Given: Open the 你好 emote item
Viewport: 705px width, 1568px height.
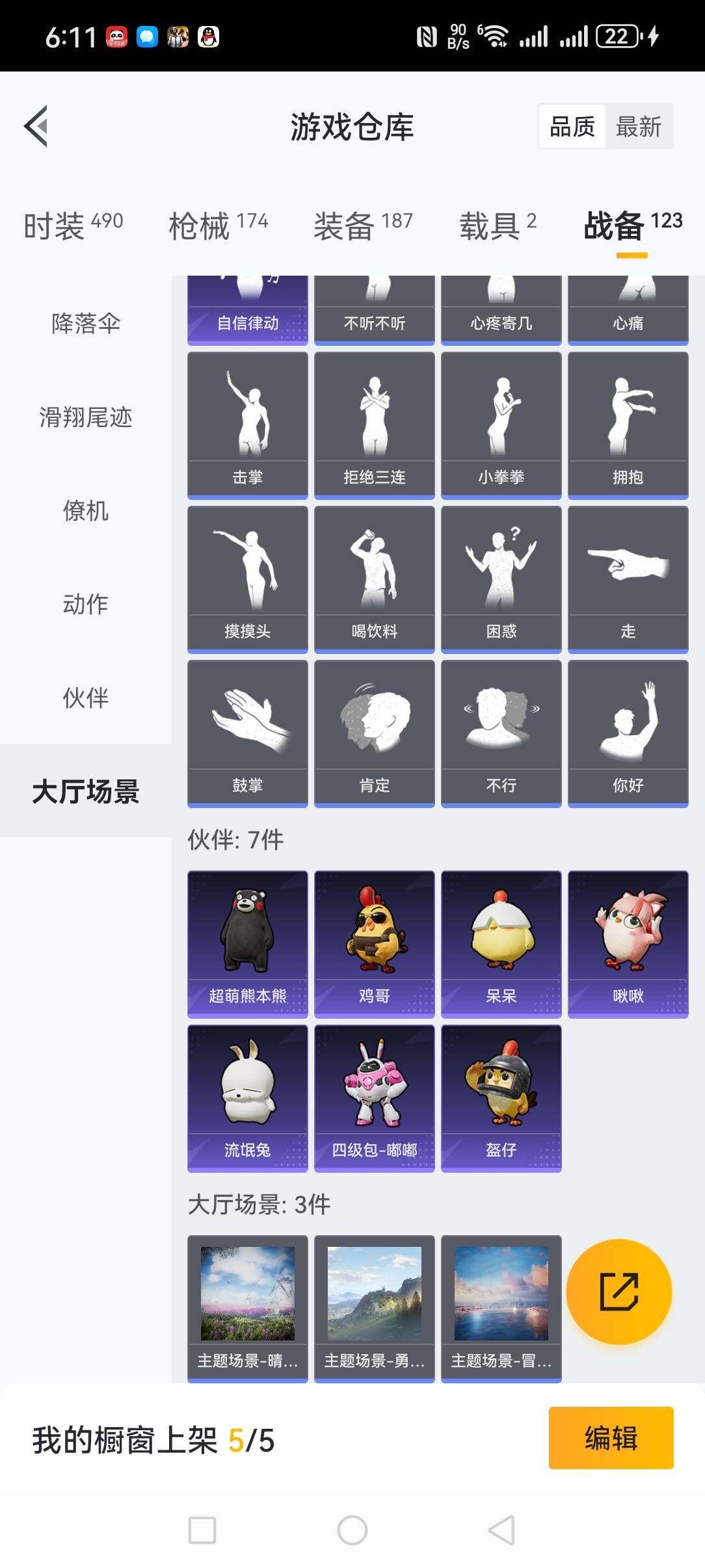Looking at the screenshot, I should 628,733.
